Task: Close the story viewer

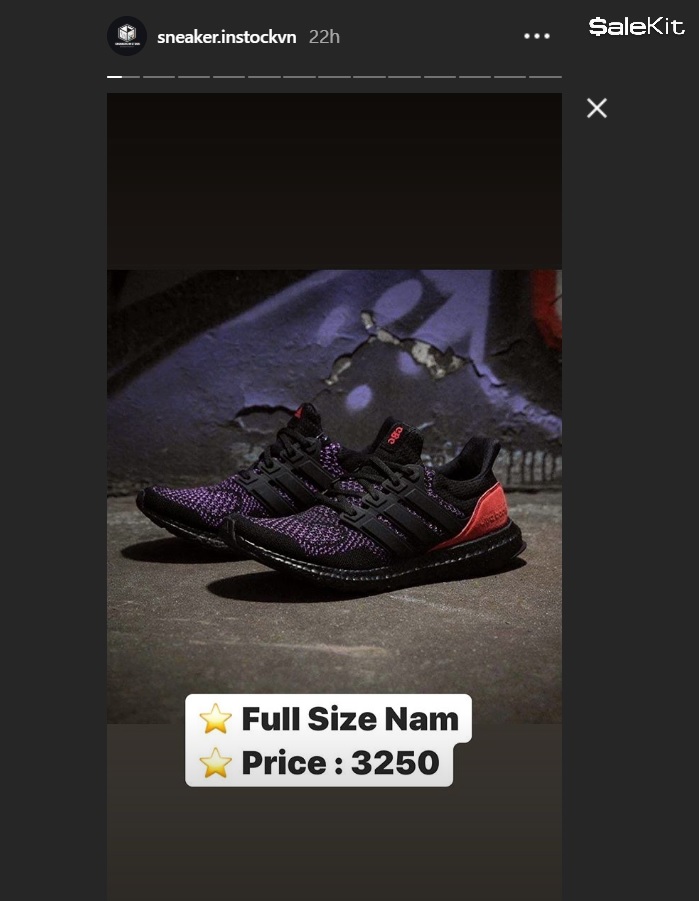Action: (597, 108)
